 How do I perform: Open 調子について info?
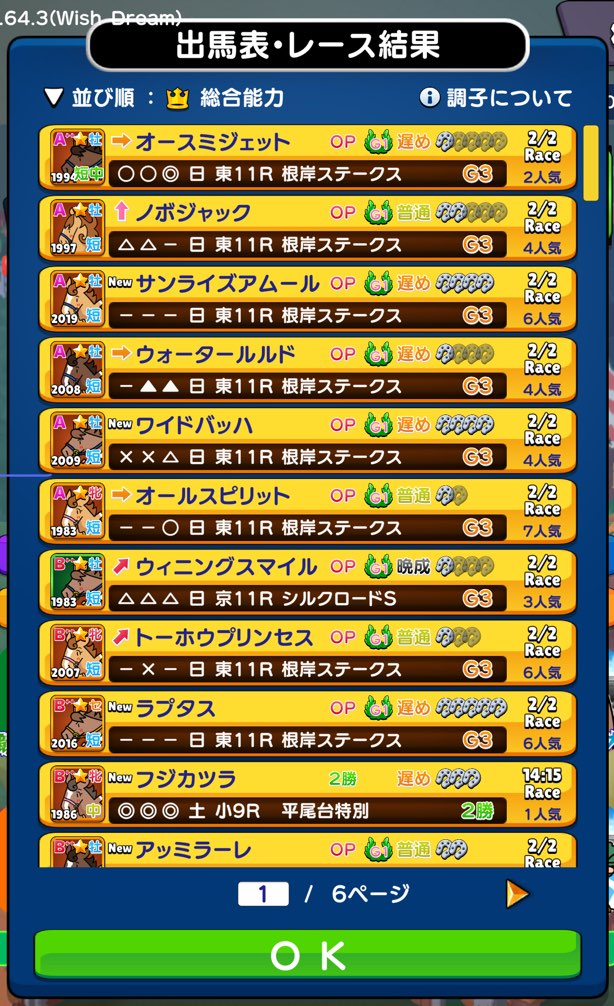[496, 97]
